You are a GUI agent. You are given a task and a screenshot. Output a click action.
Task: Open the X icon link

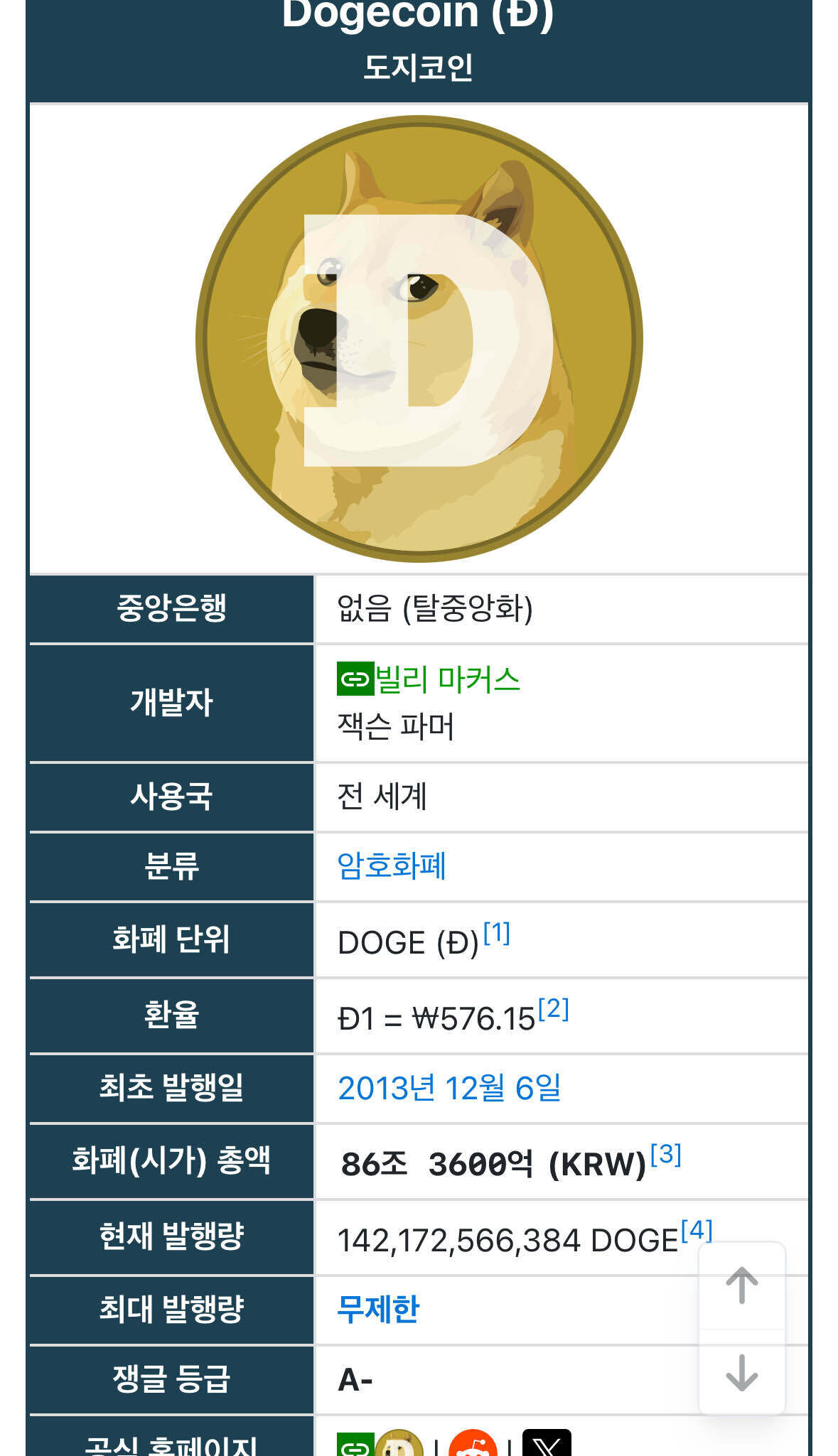[546, 1445]
